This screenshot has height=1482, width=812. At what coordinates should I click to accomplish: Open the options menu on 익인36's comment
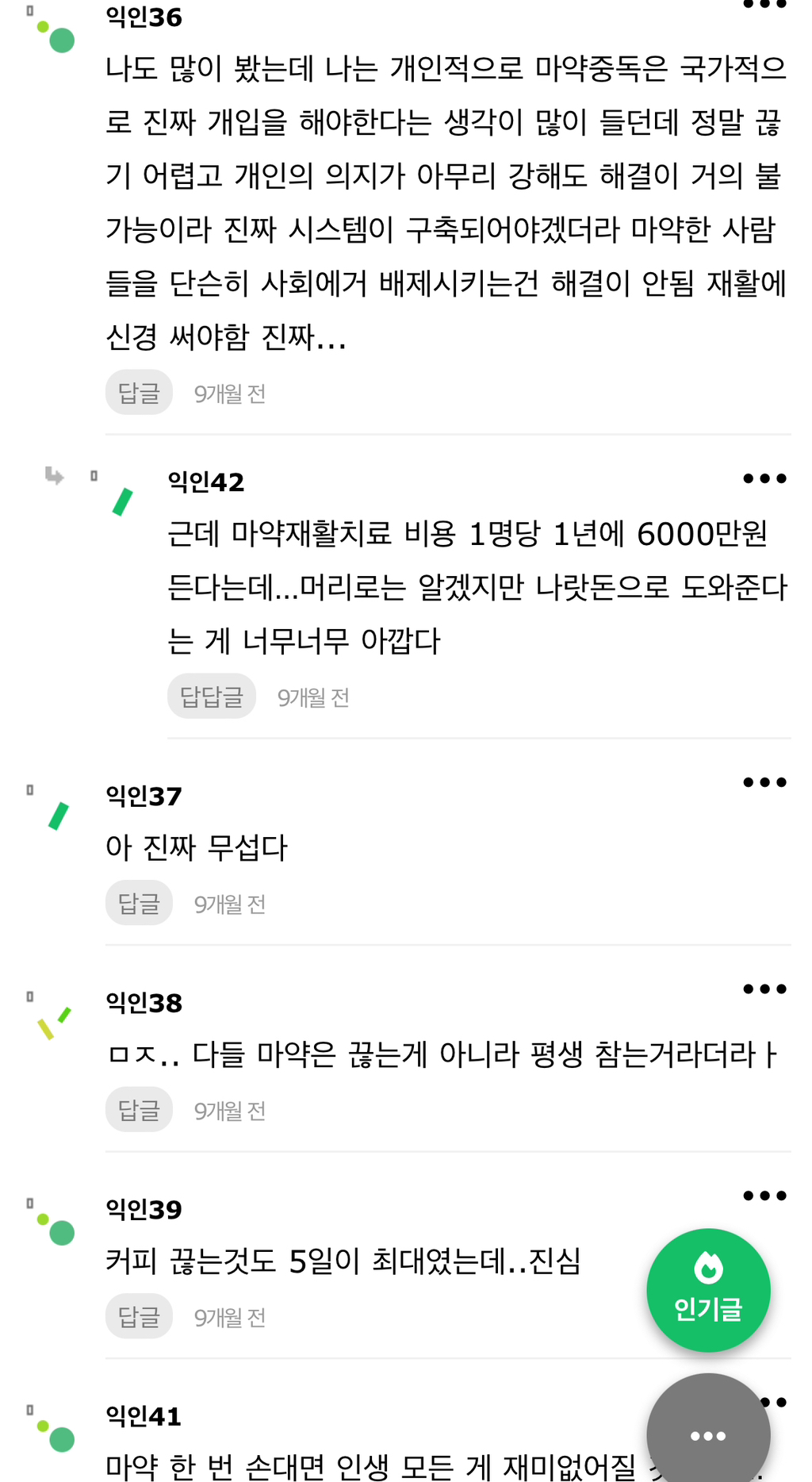pos(764,4)
